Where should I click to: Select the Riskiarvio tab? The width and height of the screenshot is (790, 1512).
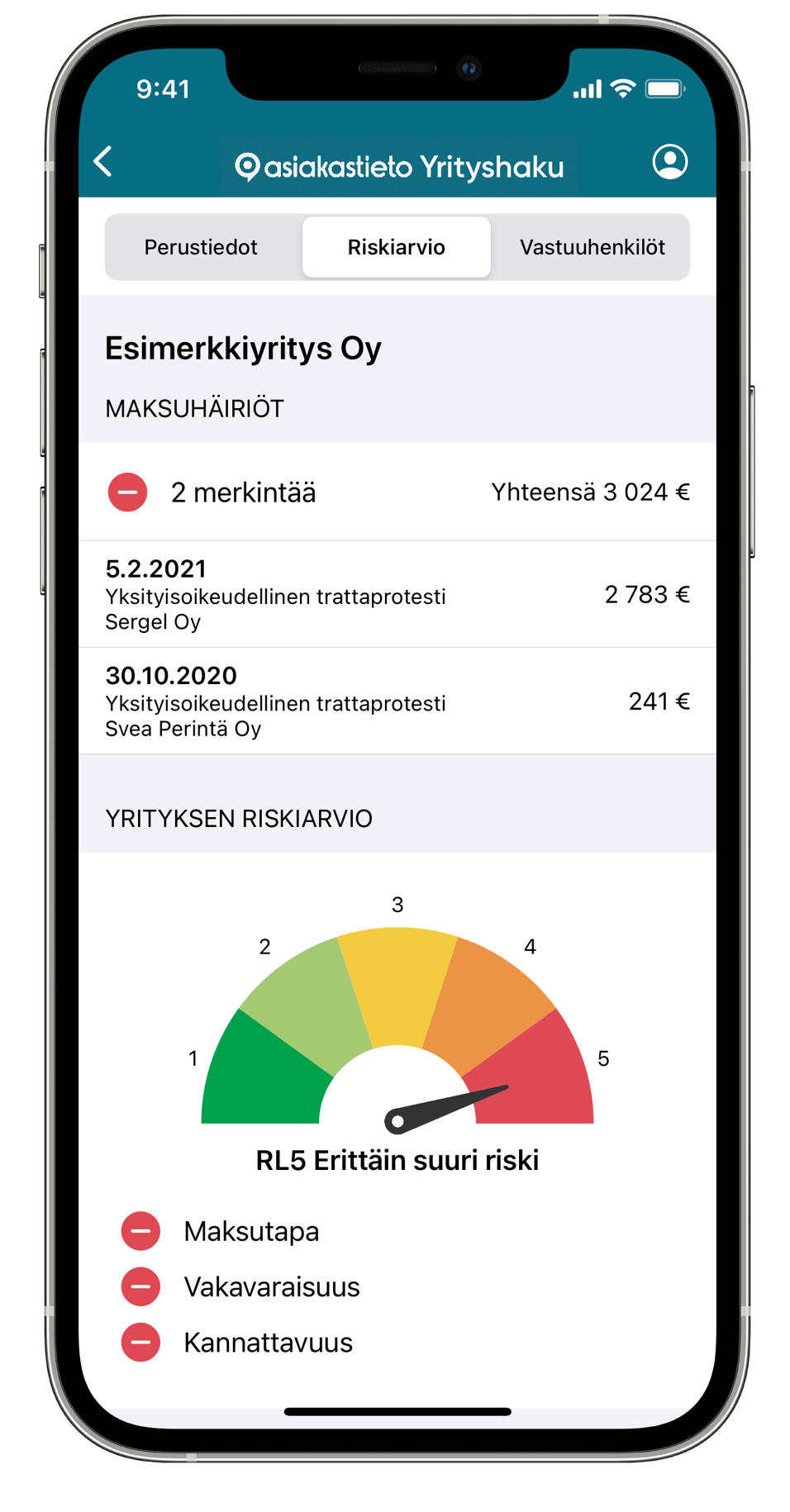396,247
